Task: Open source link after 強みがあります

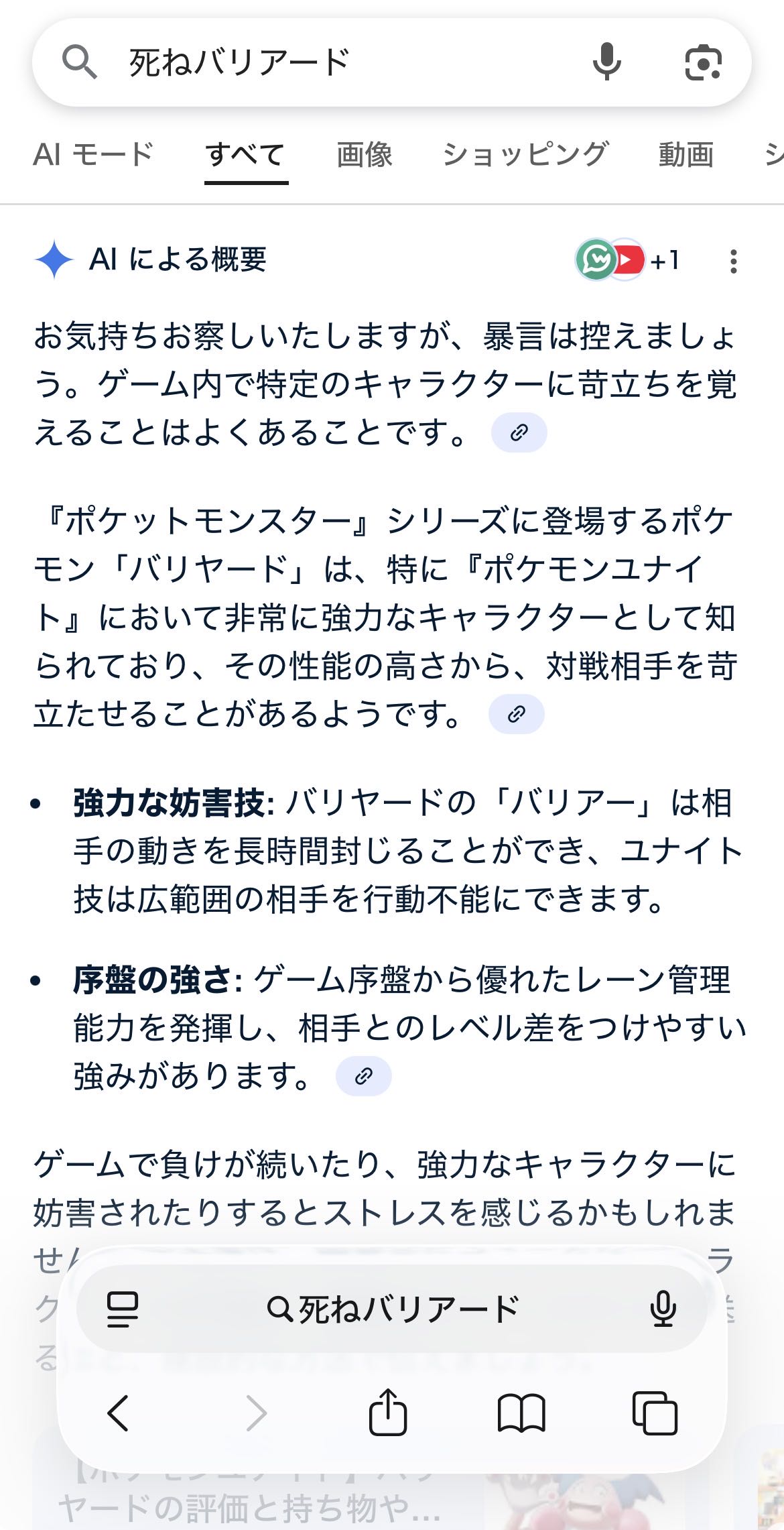Action: 363,1076
